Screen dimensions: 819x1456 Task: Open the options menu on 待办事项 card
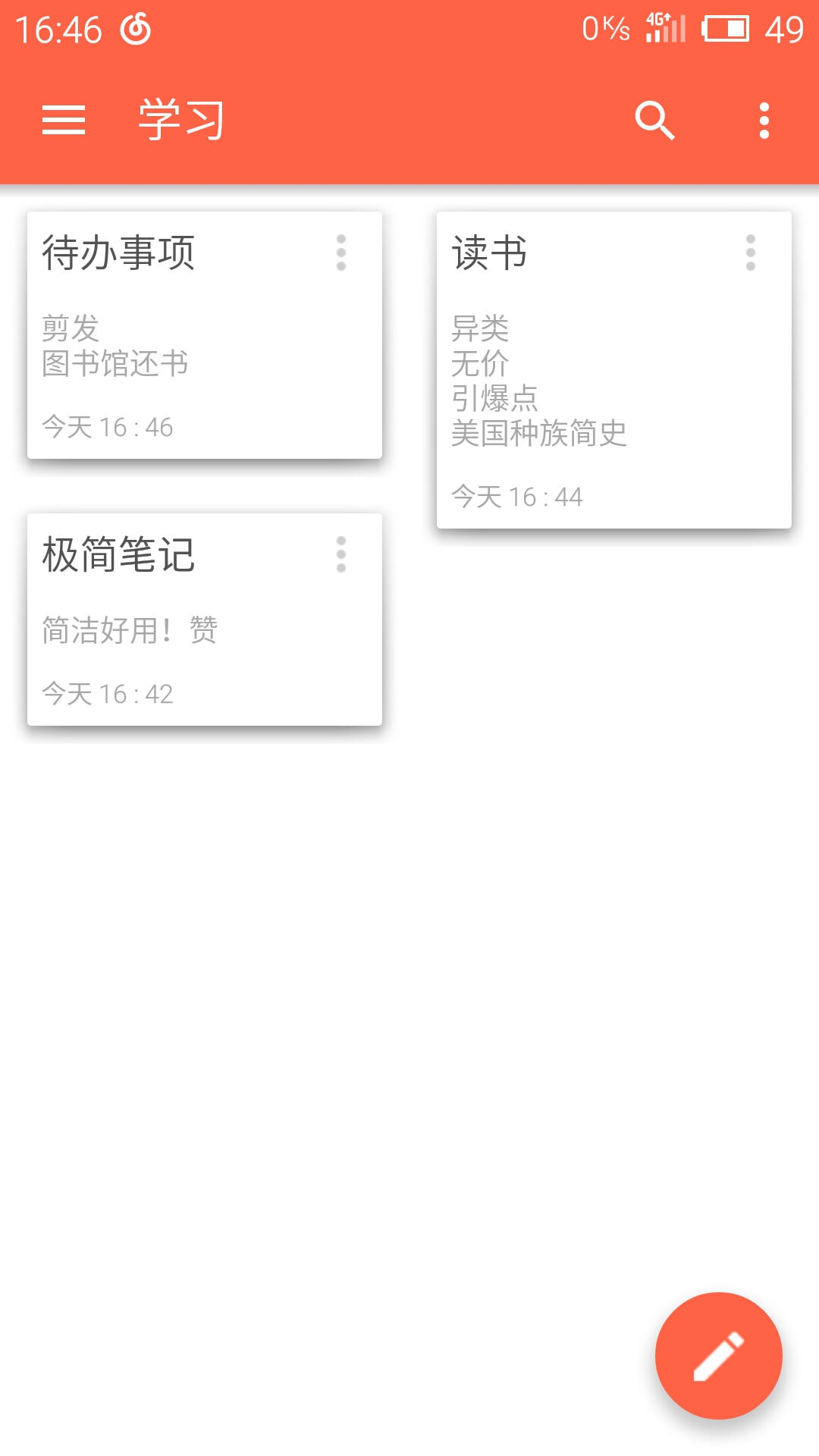[x=340, y=253]
